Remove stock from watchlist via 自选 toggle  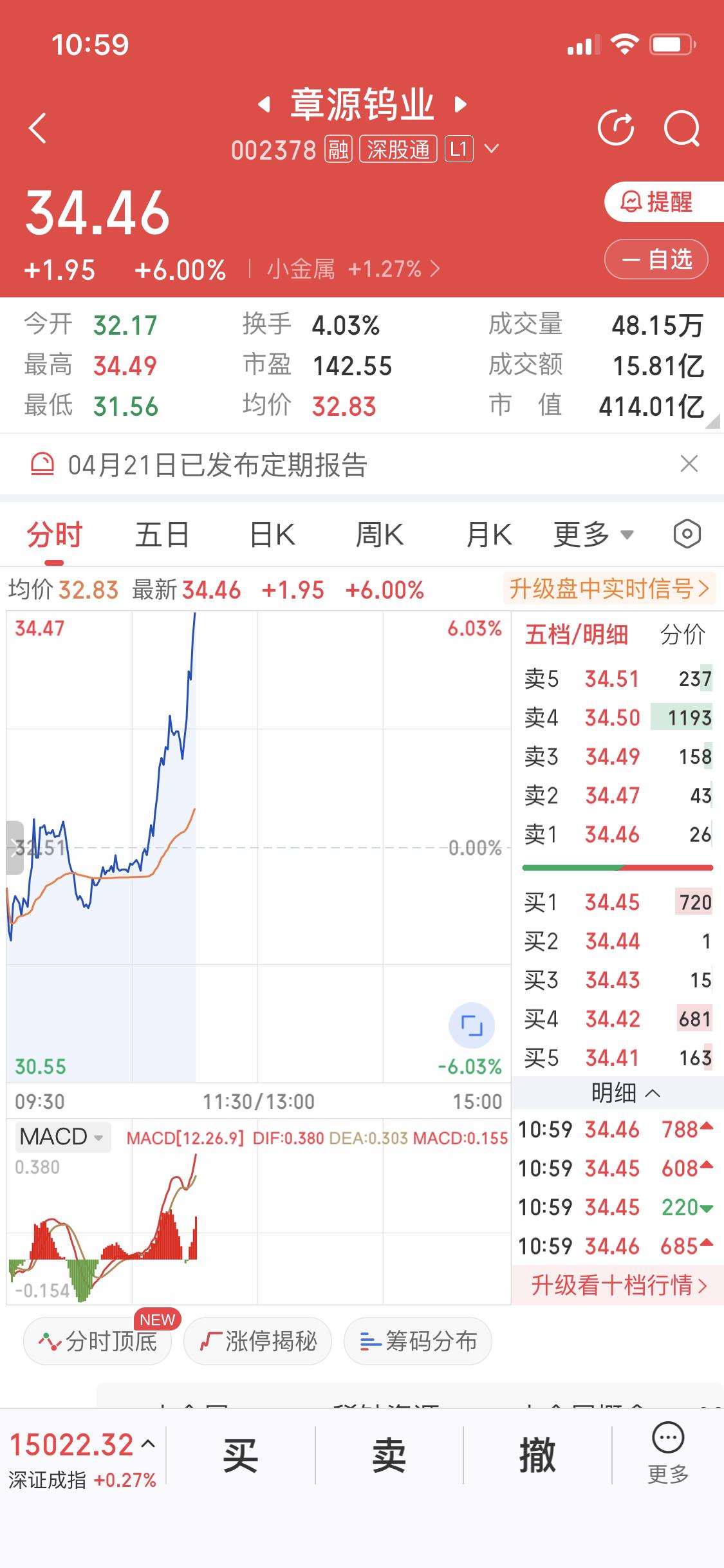click(x=656, y=259)
